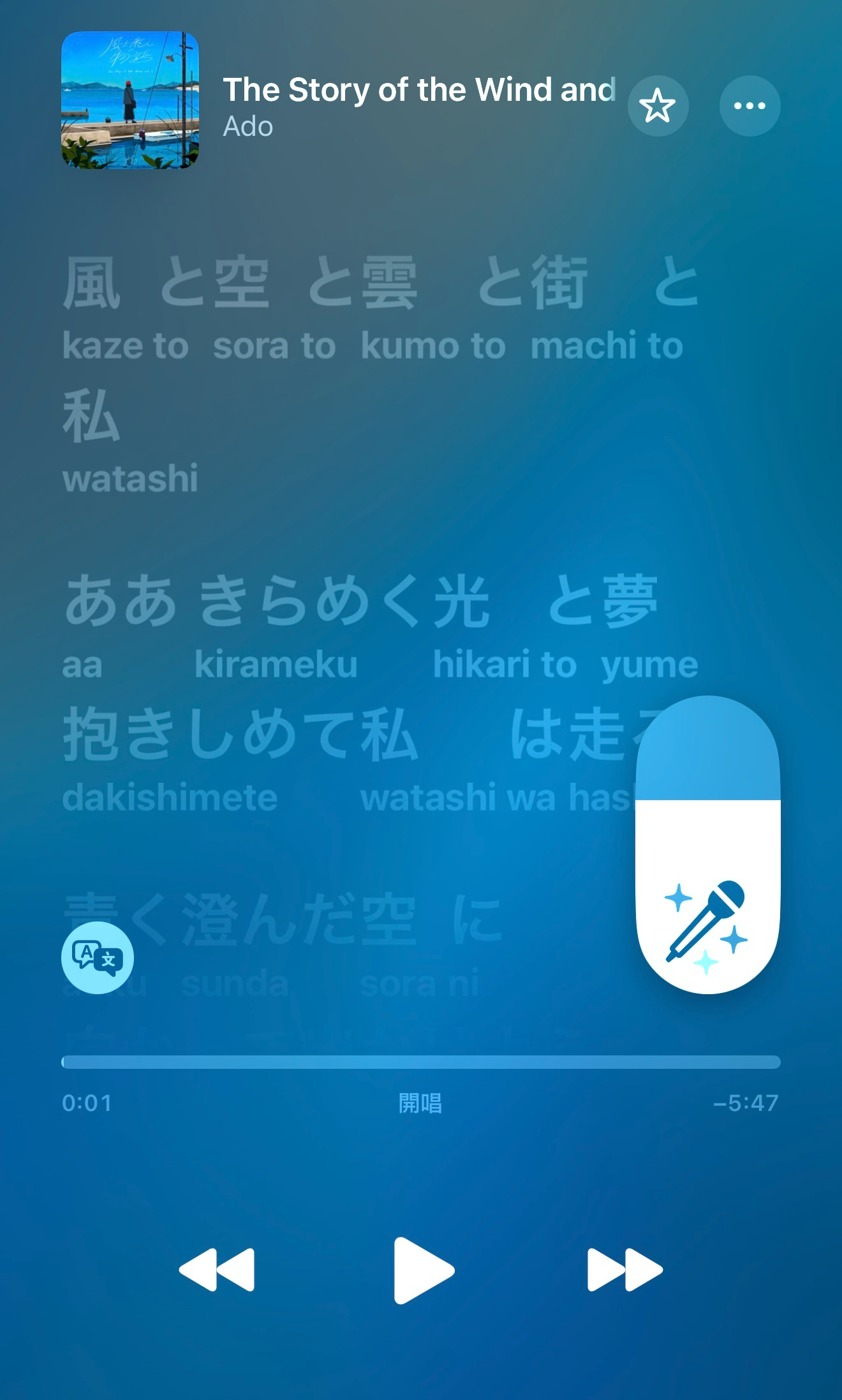Play the song

[x=422, y=1270]
